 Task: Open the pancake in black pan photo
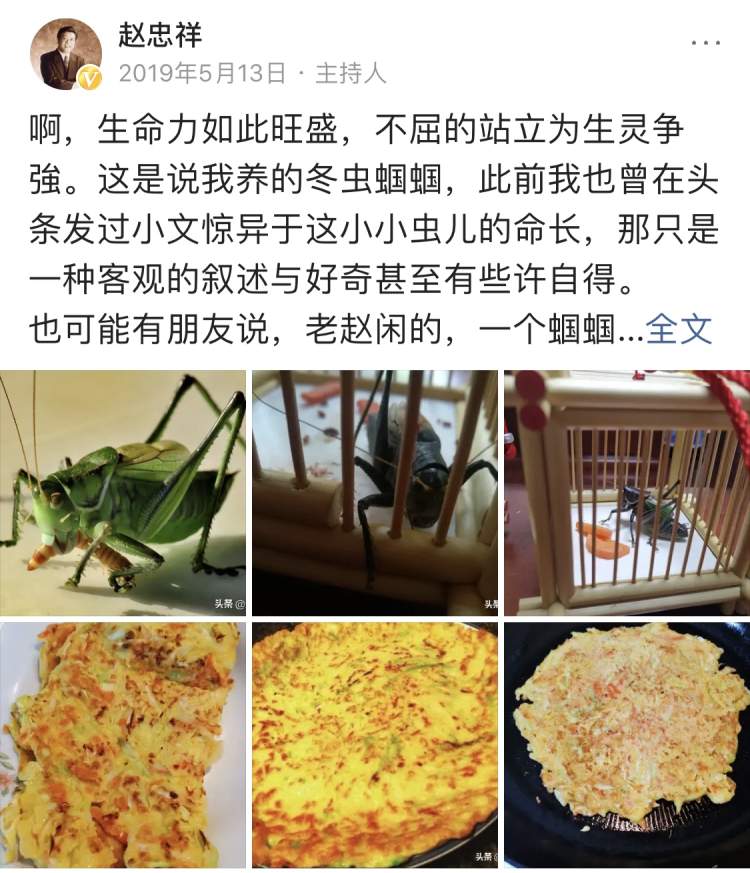coord(627,744)
